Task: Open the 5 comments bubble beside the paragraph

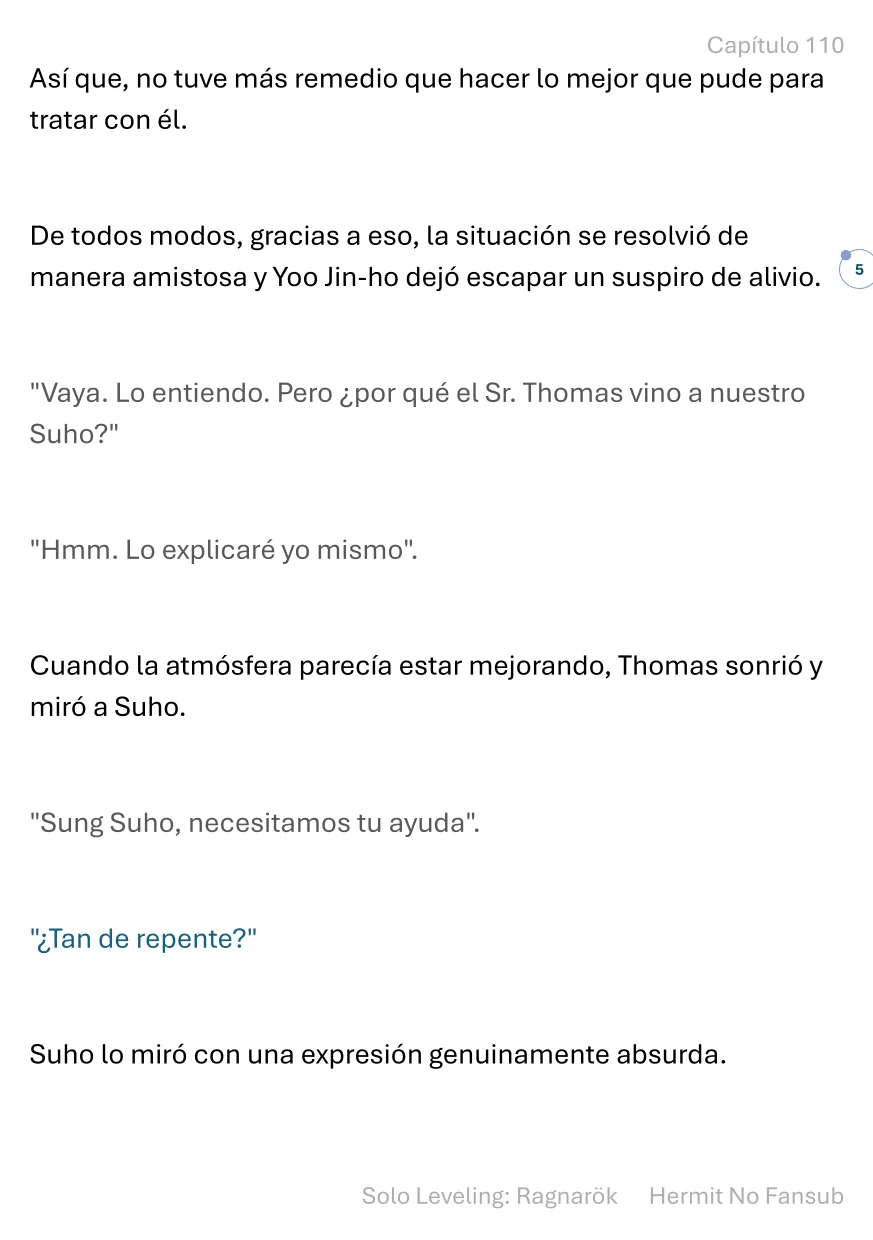Action: coord(857,270)
